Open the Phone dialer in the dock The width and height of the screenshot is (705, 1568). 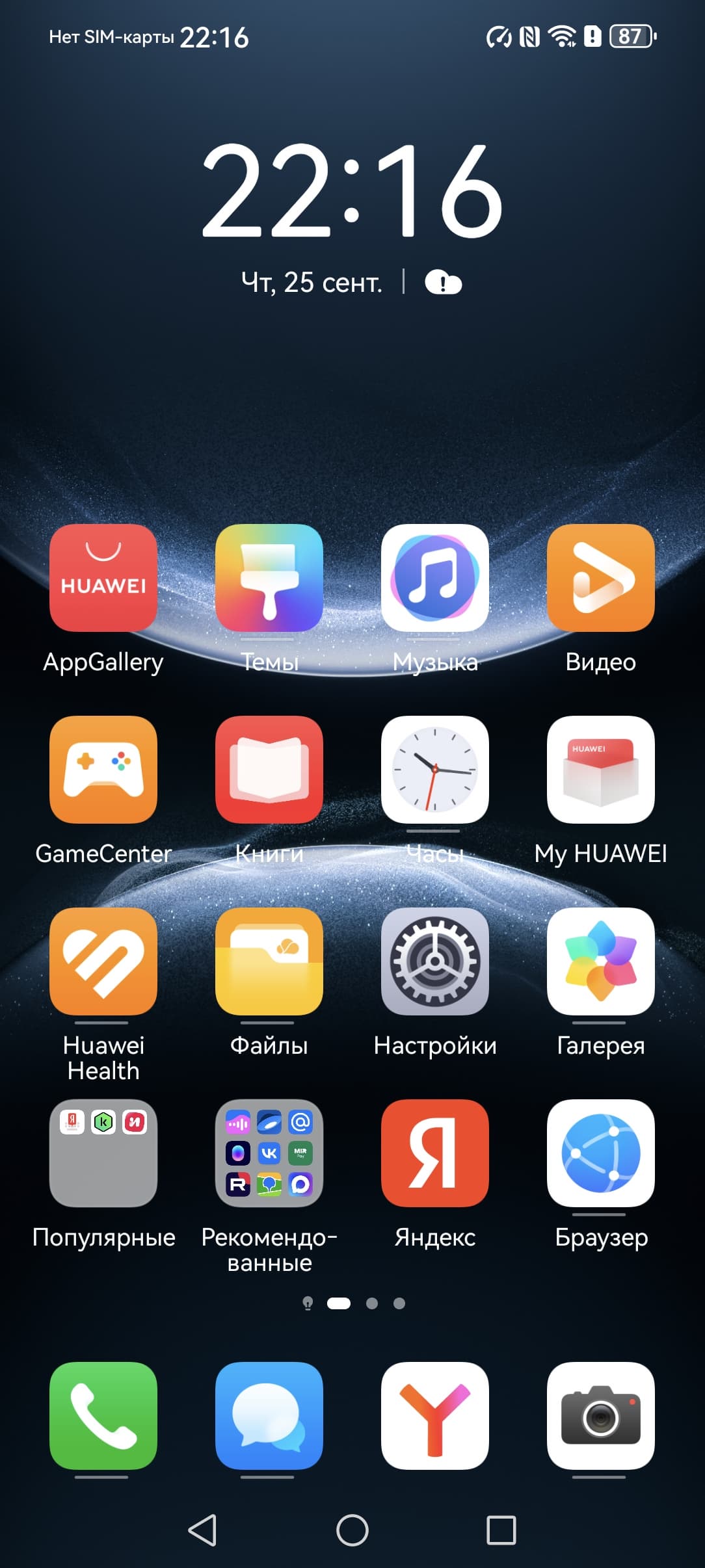tap(103, 1415)
